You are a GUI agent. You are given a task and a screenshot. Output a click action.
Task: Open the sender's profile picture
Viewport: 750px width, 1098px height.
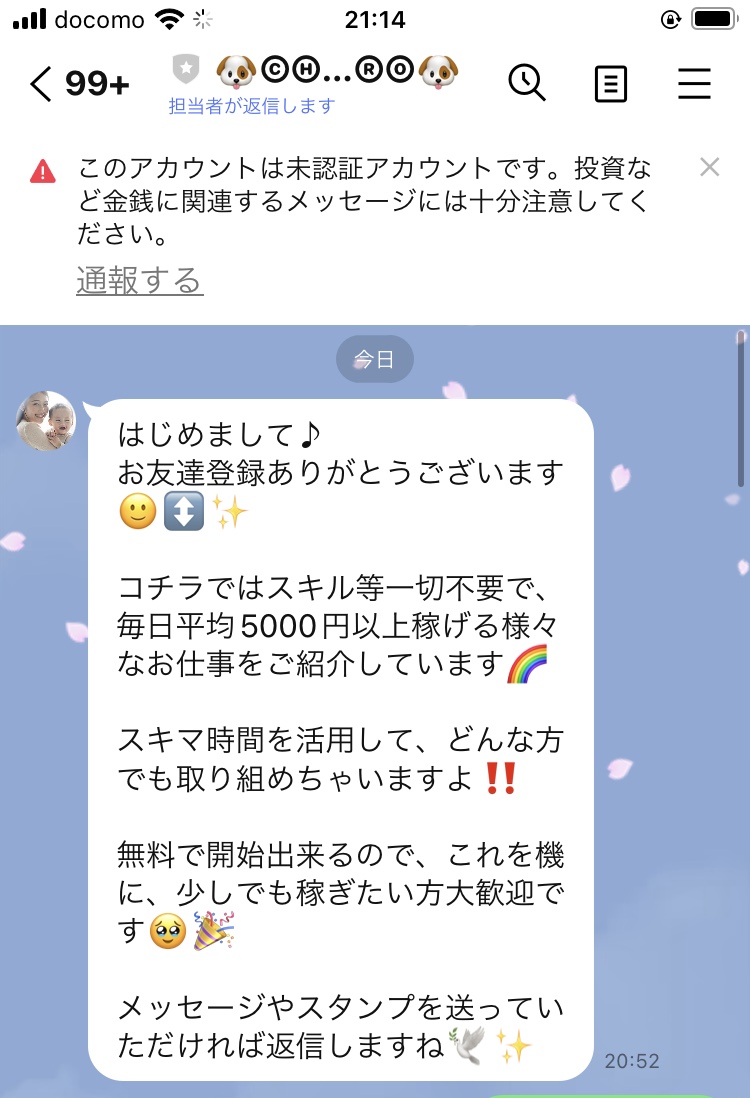point(46,421)
